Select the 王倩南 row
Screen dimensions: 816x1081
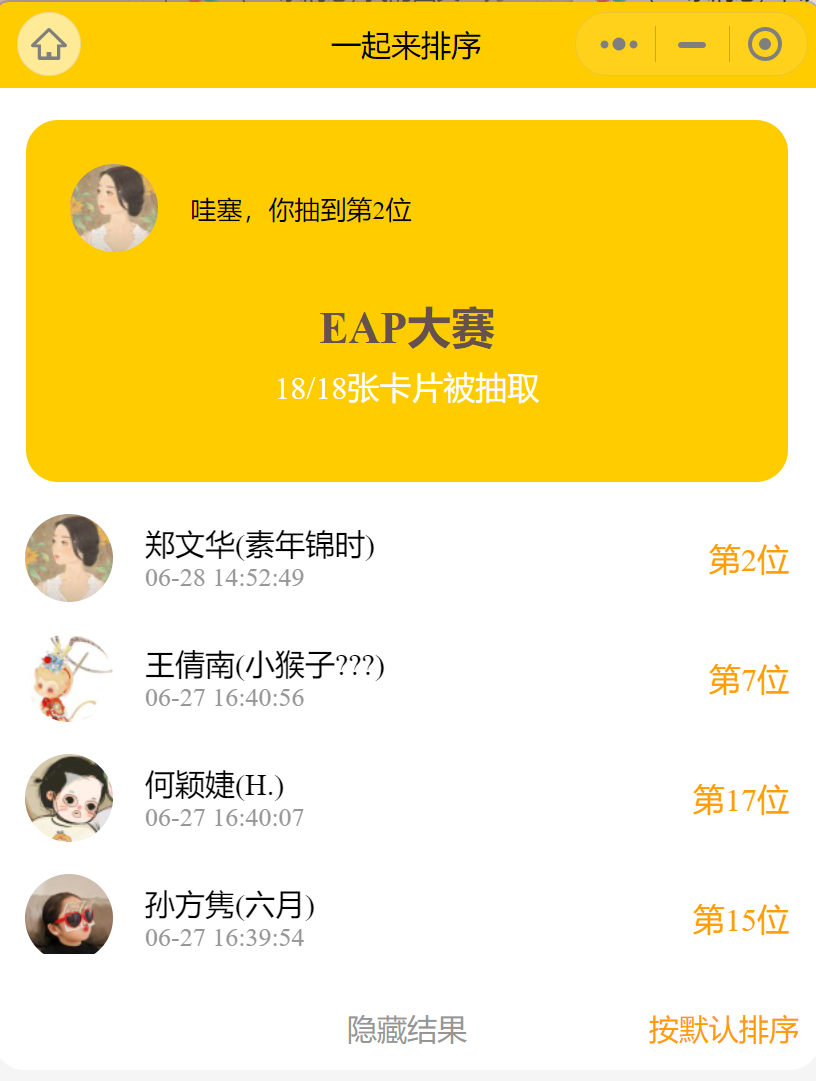tap(264, 679)
